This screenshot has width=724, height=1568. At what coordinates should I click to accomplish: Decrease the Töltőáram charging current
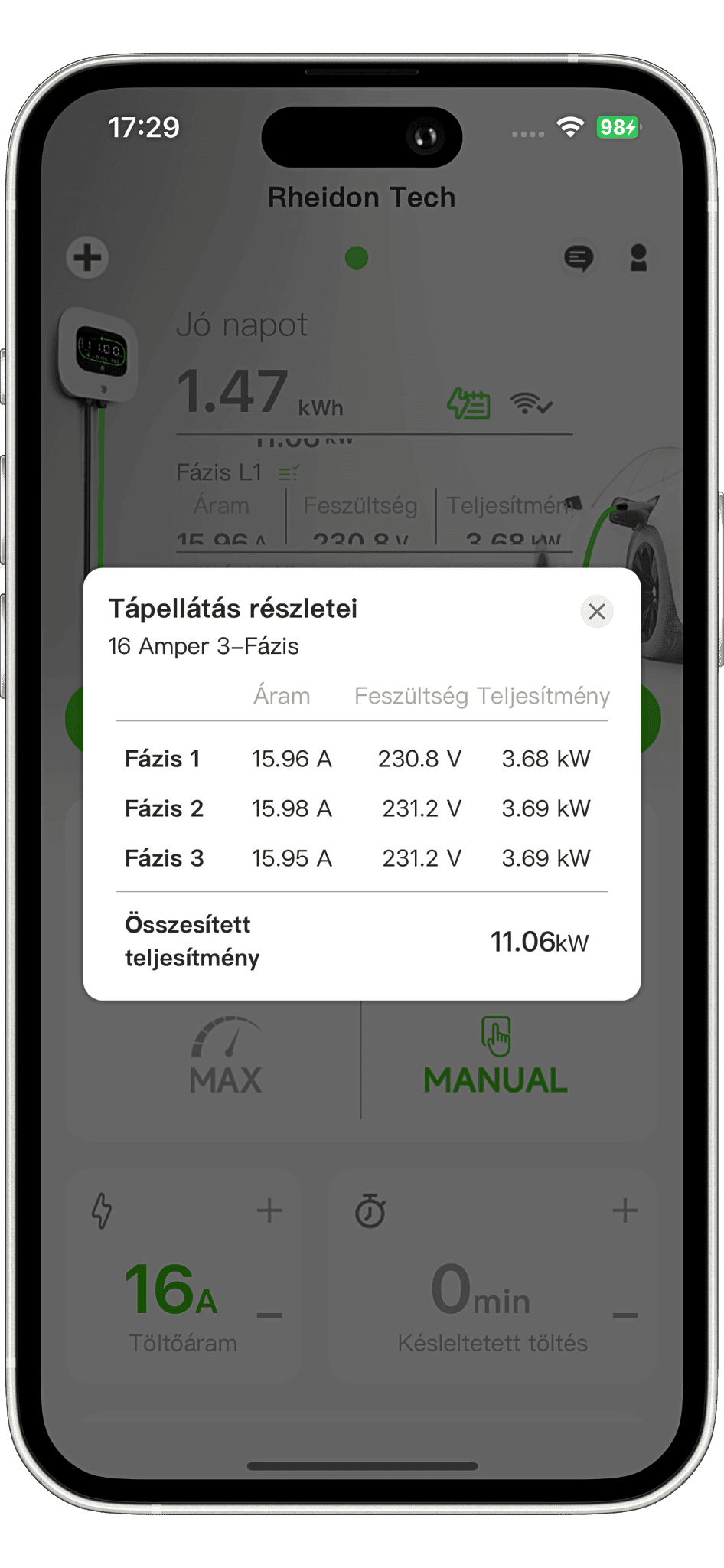[x=269, y=1315]
